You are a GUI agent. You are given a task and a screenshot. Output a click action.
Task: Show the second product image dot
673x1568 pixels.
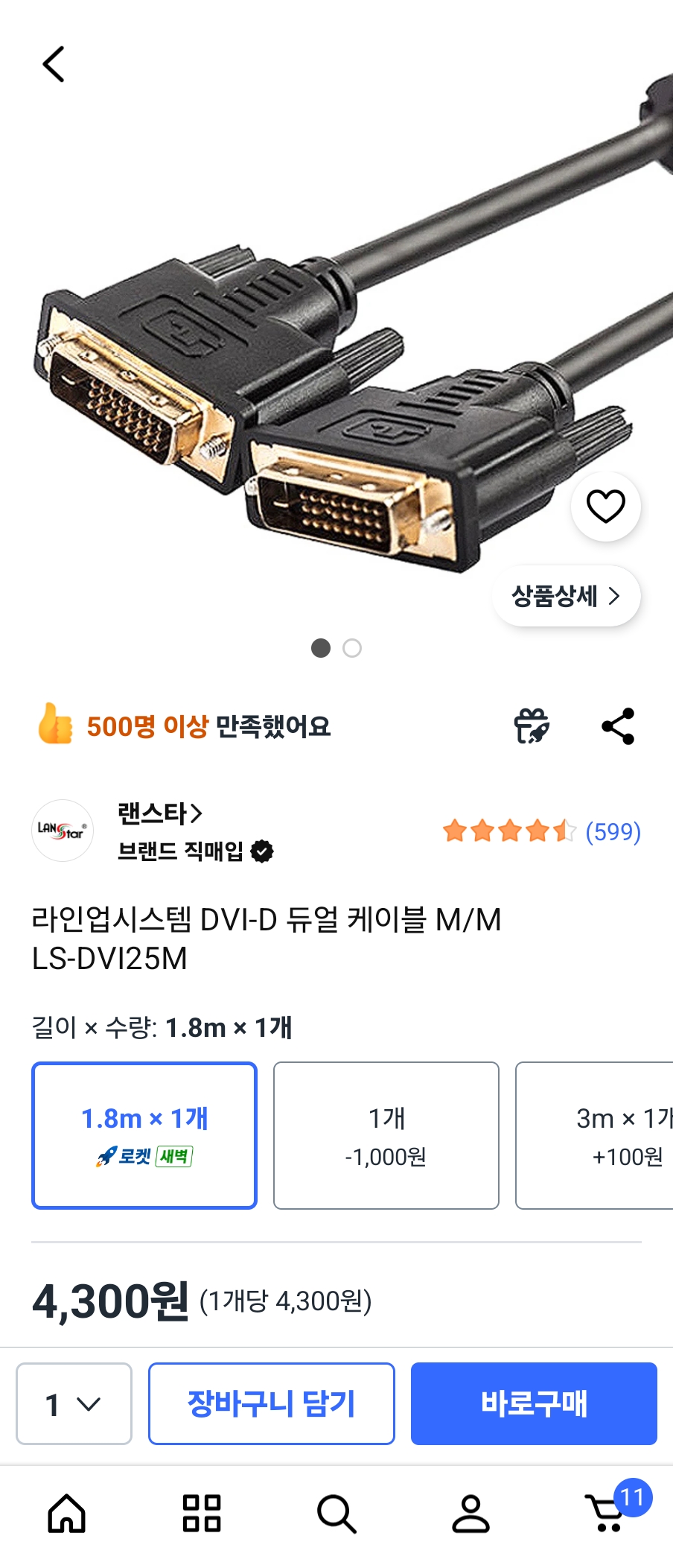pyautogui.click(x=352, y=648)
